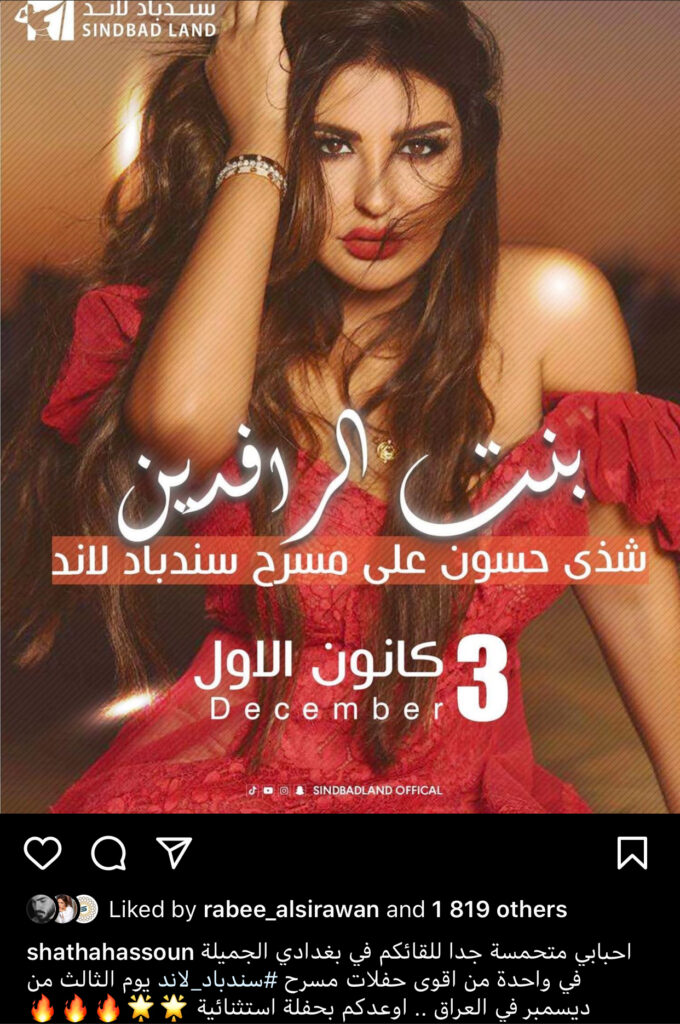Share this post via the paper plane icon
Screen dimensions: 680x1024
(174, 853)
